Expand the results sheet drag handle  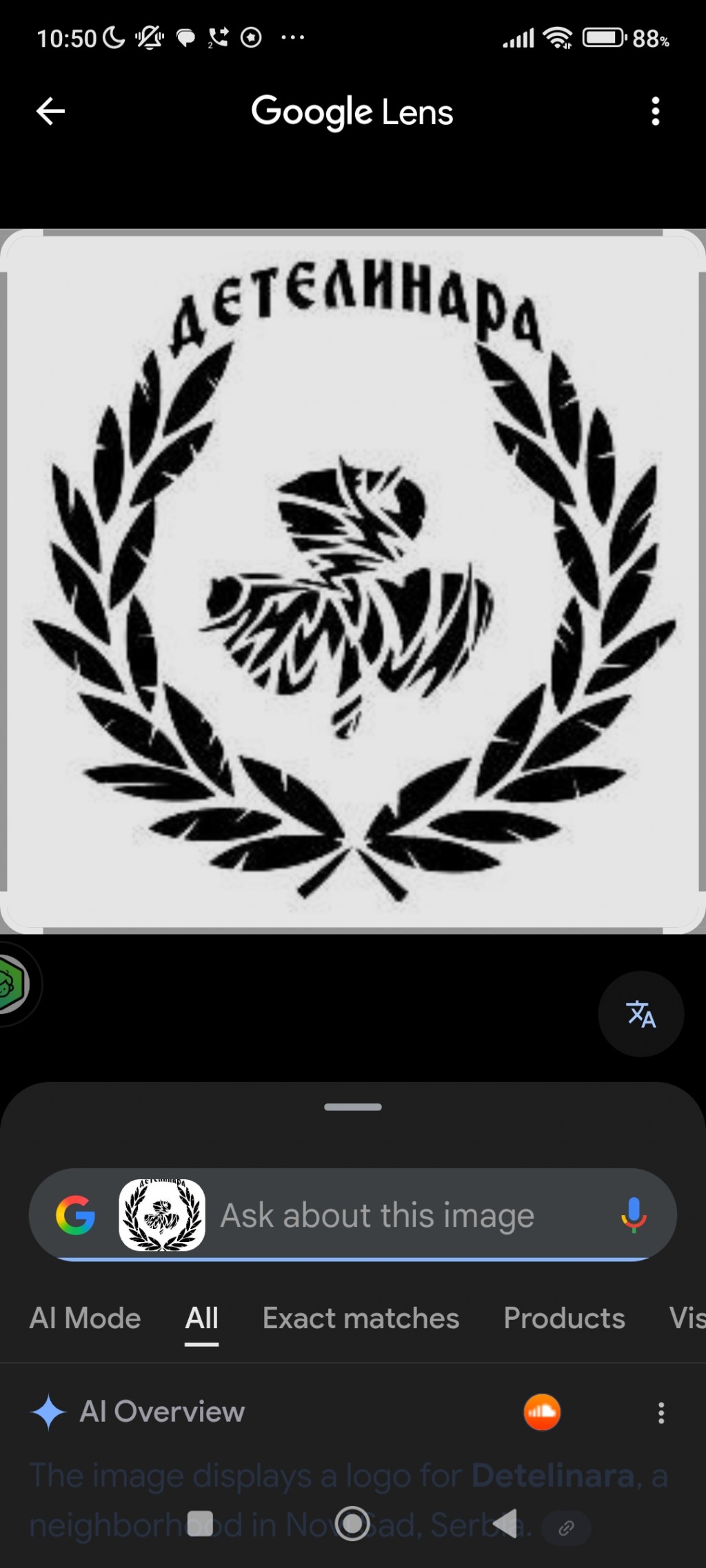pos(352,1107)
